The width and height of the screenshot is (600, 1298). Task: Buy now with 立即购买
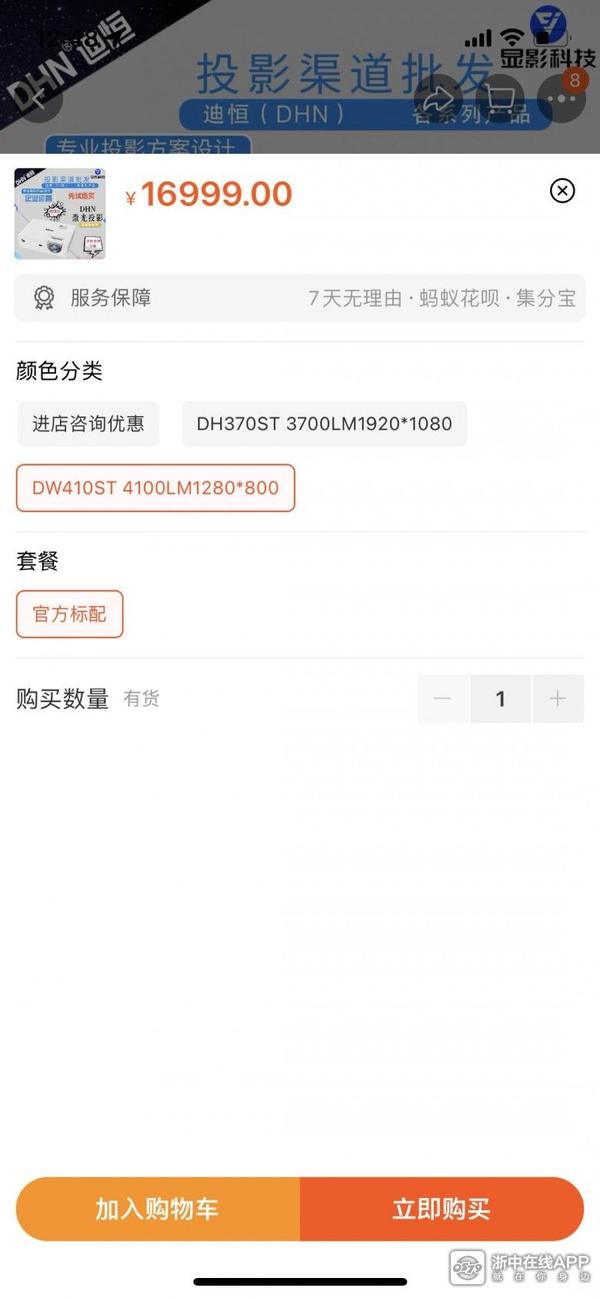tap(441, 1209)
